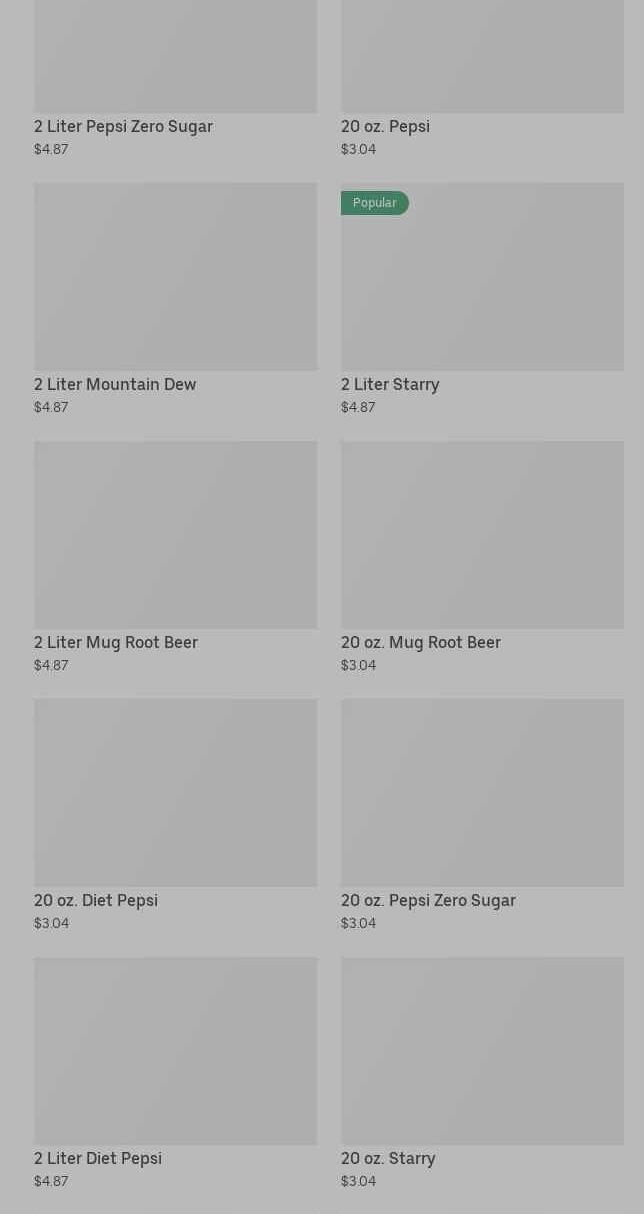Tap the 20 oz. Mug Root Beer card
Screen dimensions: 644x1214
coord(482,558)
